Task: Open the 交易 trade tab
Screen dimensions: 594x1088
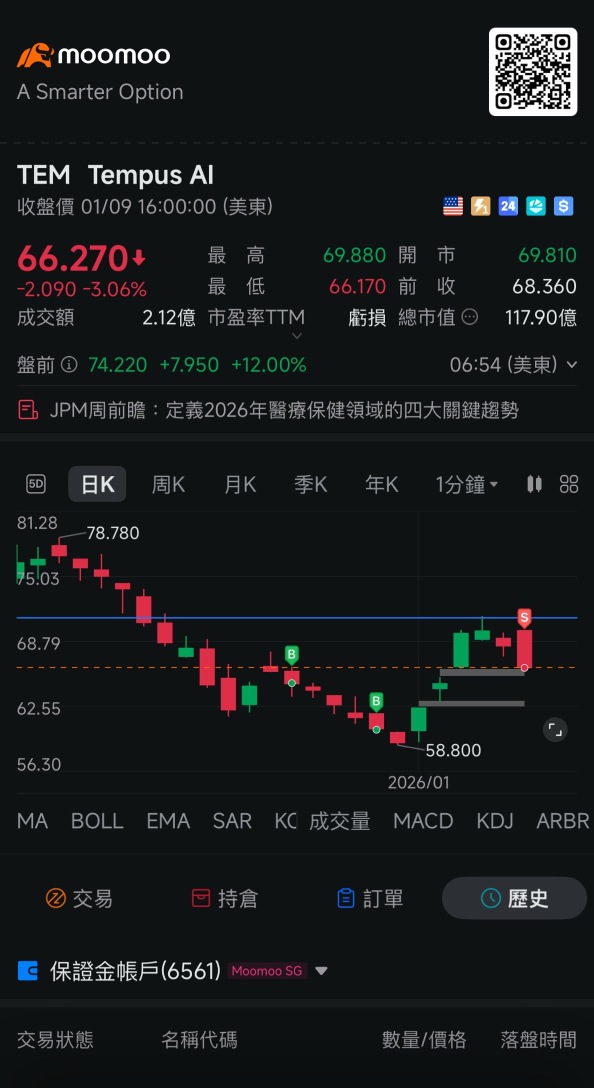Action: click(x=78, y=899)
